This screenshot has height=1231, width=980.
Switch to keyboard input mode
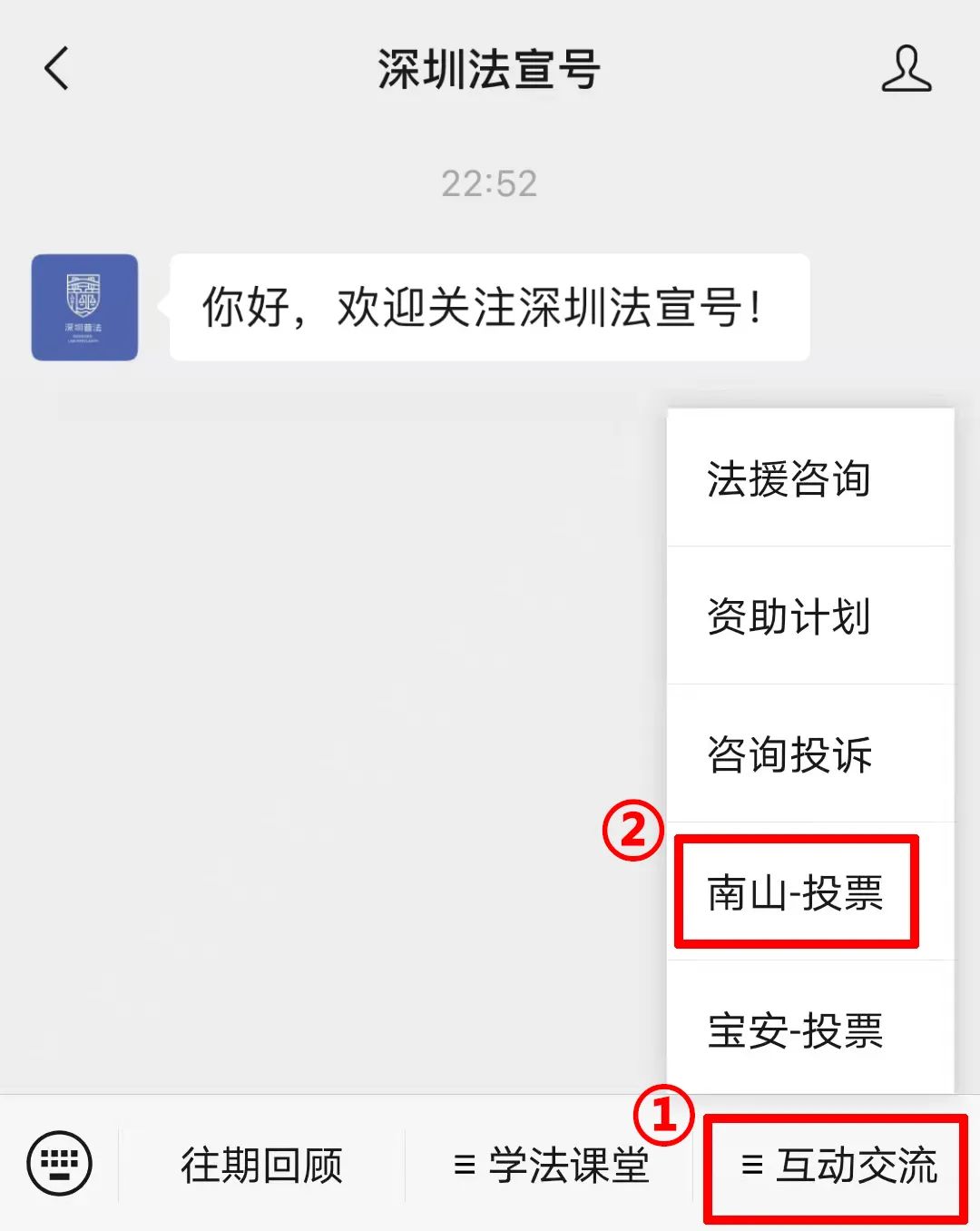[x=59, y=1164]
